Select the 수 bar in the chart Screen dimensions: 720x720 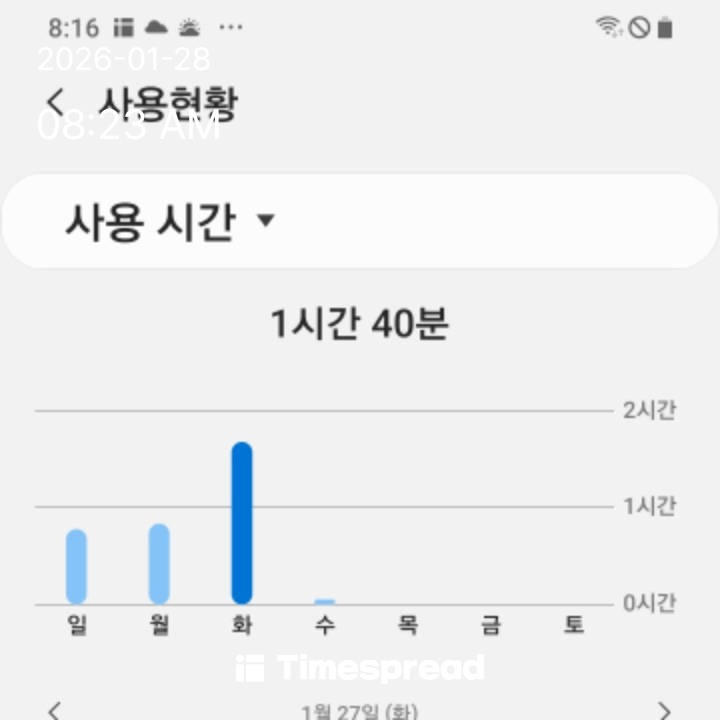[x=324, y=602]
